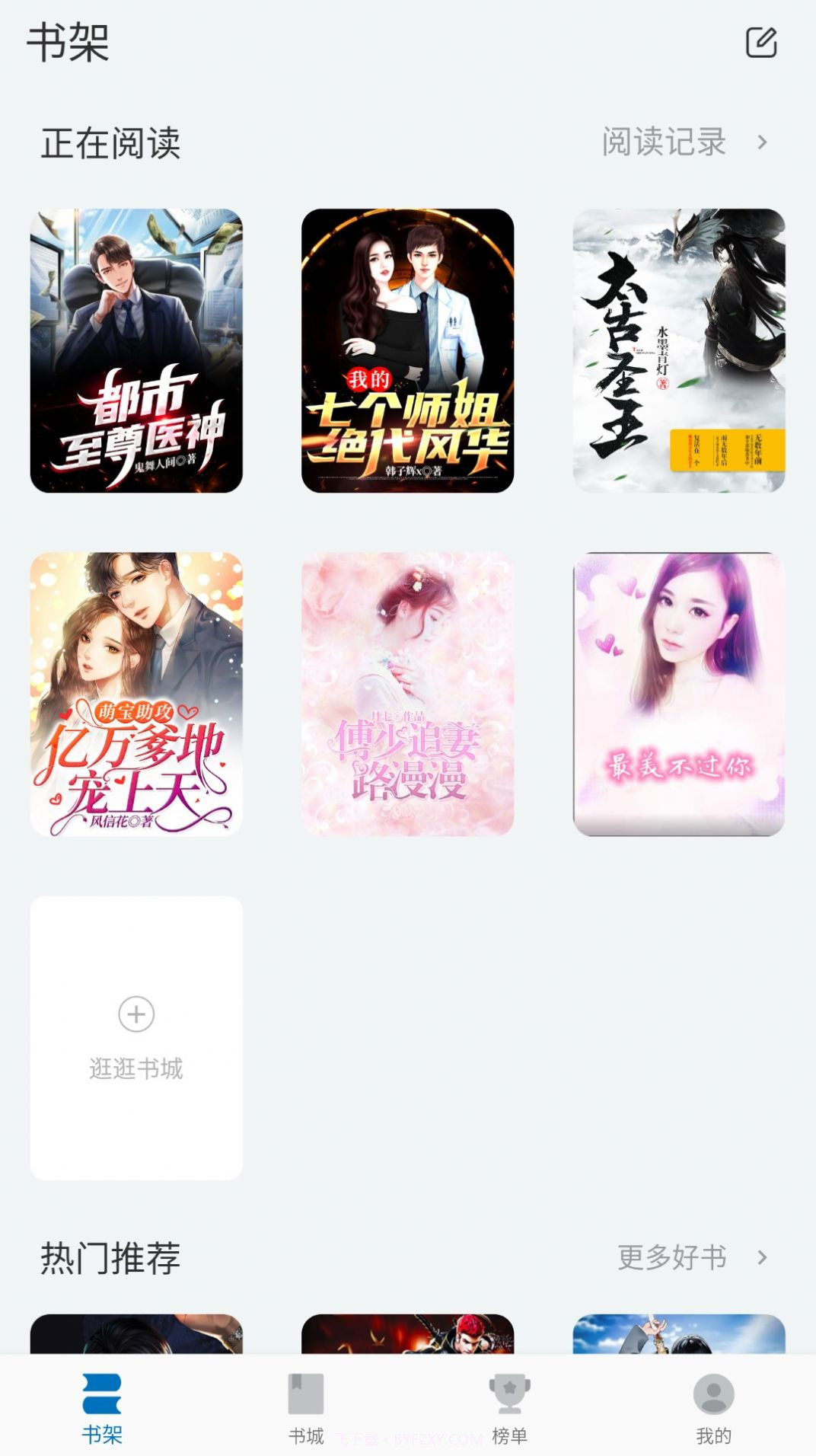The height and width of the screenshot is (1456, 816).
Task: Open the 亿万爹地宠上天 book cover
Action: click(137, 697)
